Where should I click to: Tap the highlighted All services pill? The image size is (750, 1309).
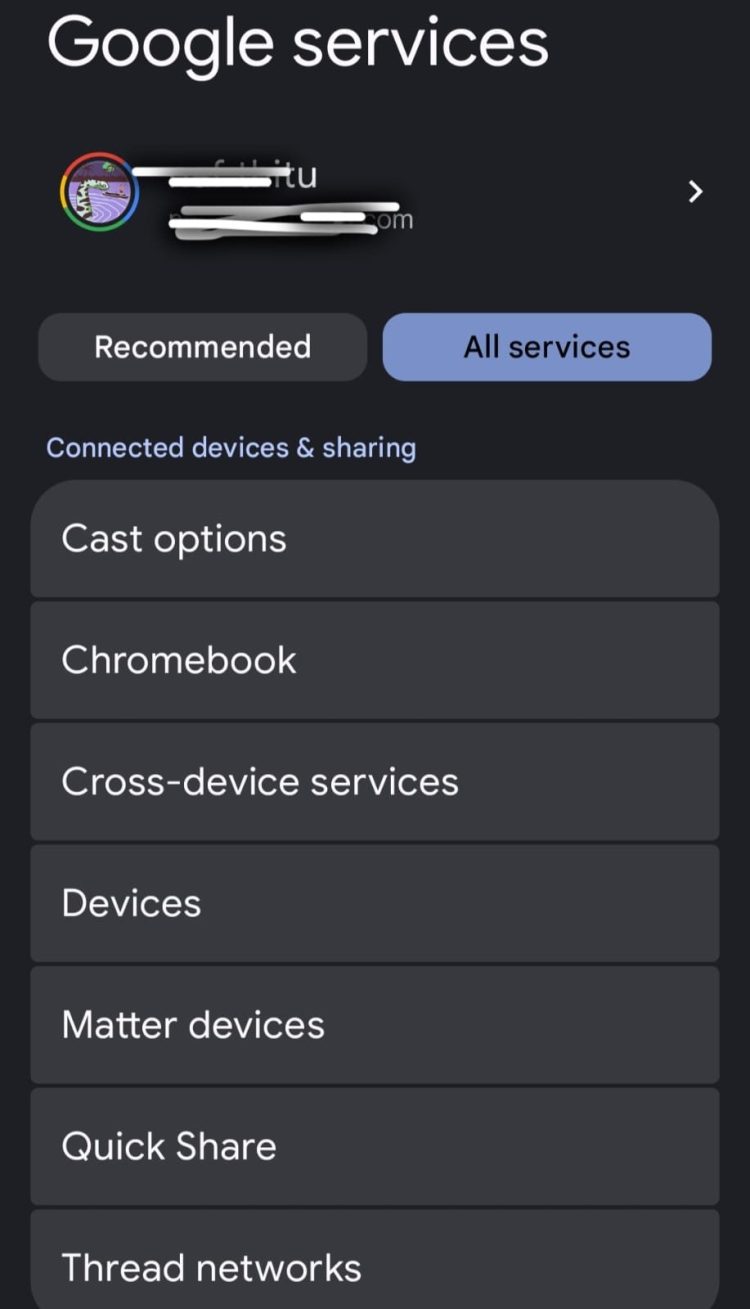point(547,347)
